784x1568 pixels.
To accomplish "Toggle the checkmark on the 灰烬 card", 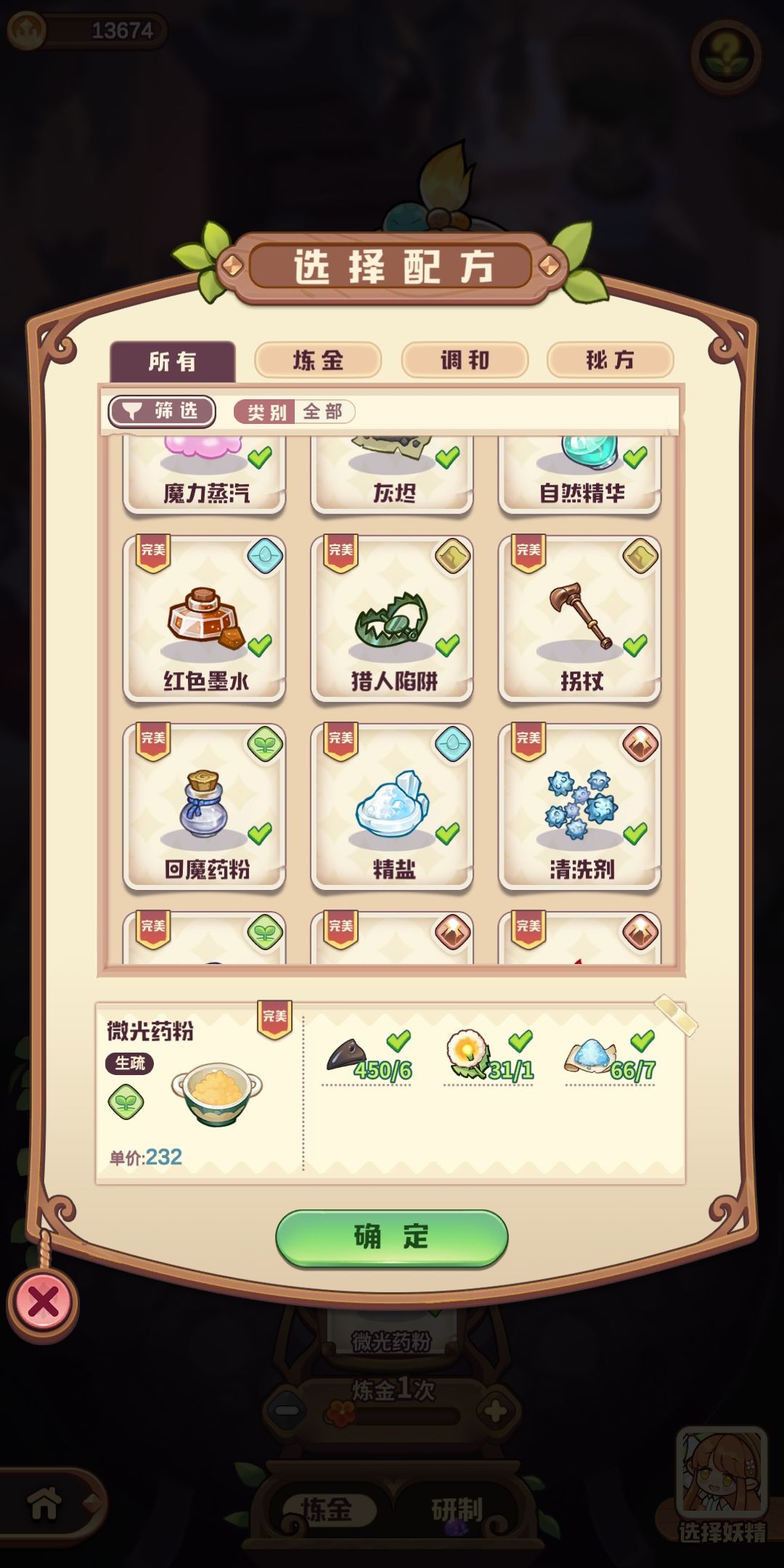I will pyautogui.click(x=445, y=456).
